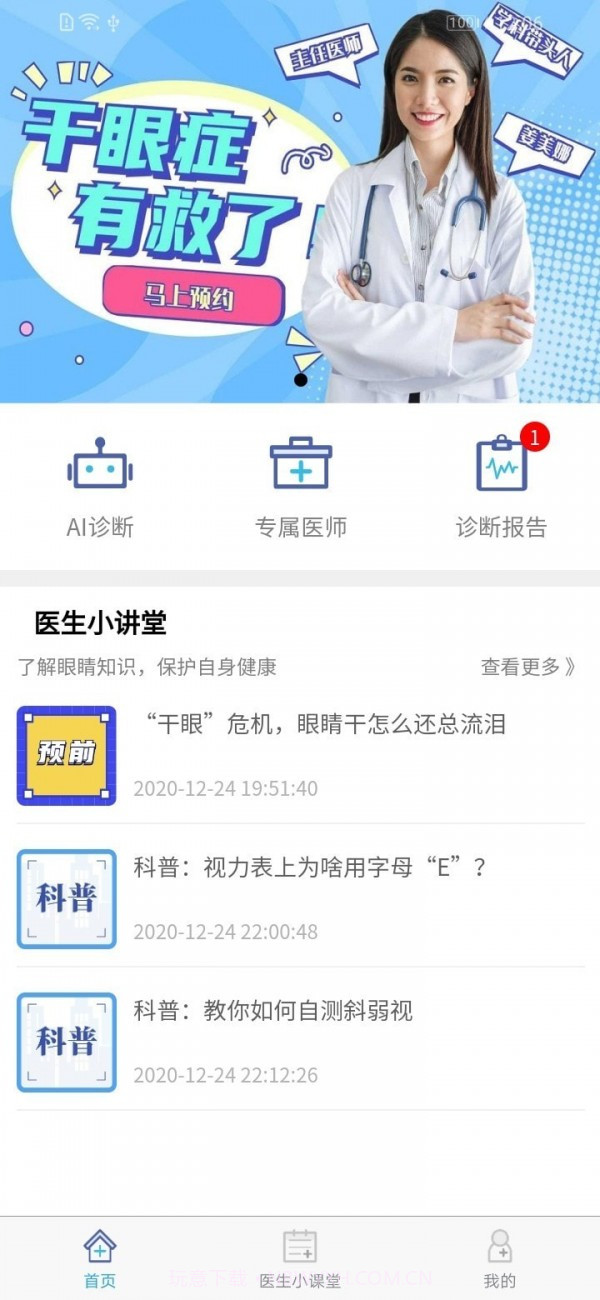Switch to the 医生小课堂 tab
The image size is (600, 1300).
tap(300, 1259)
